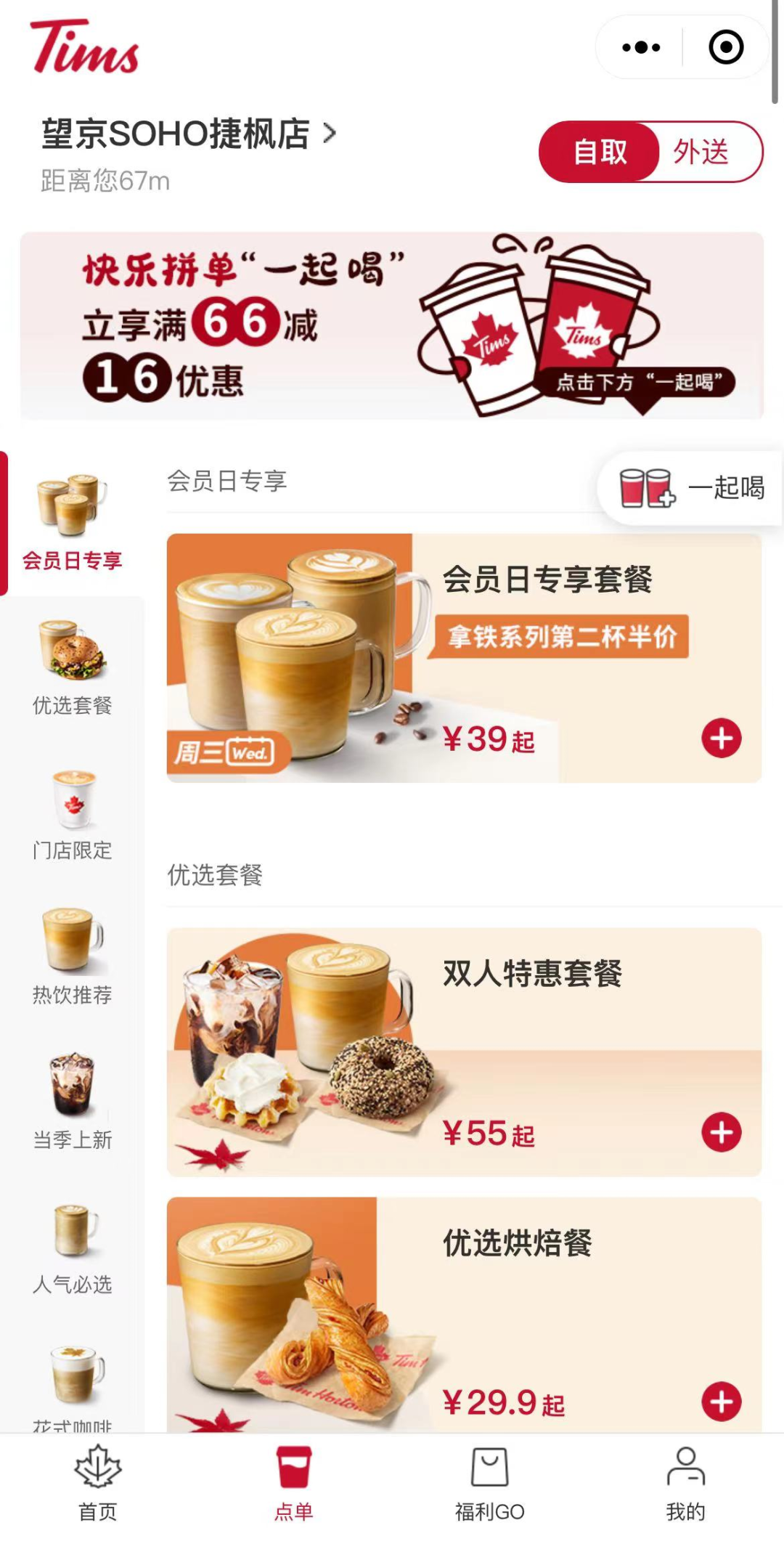Open 福利GO benefits bag icon
Image resolution: width=784 pixels, height=1541 pixels.
pyautogui.click(x=490, y=1468)
